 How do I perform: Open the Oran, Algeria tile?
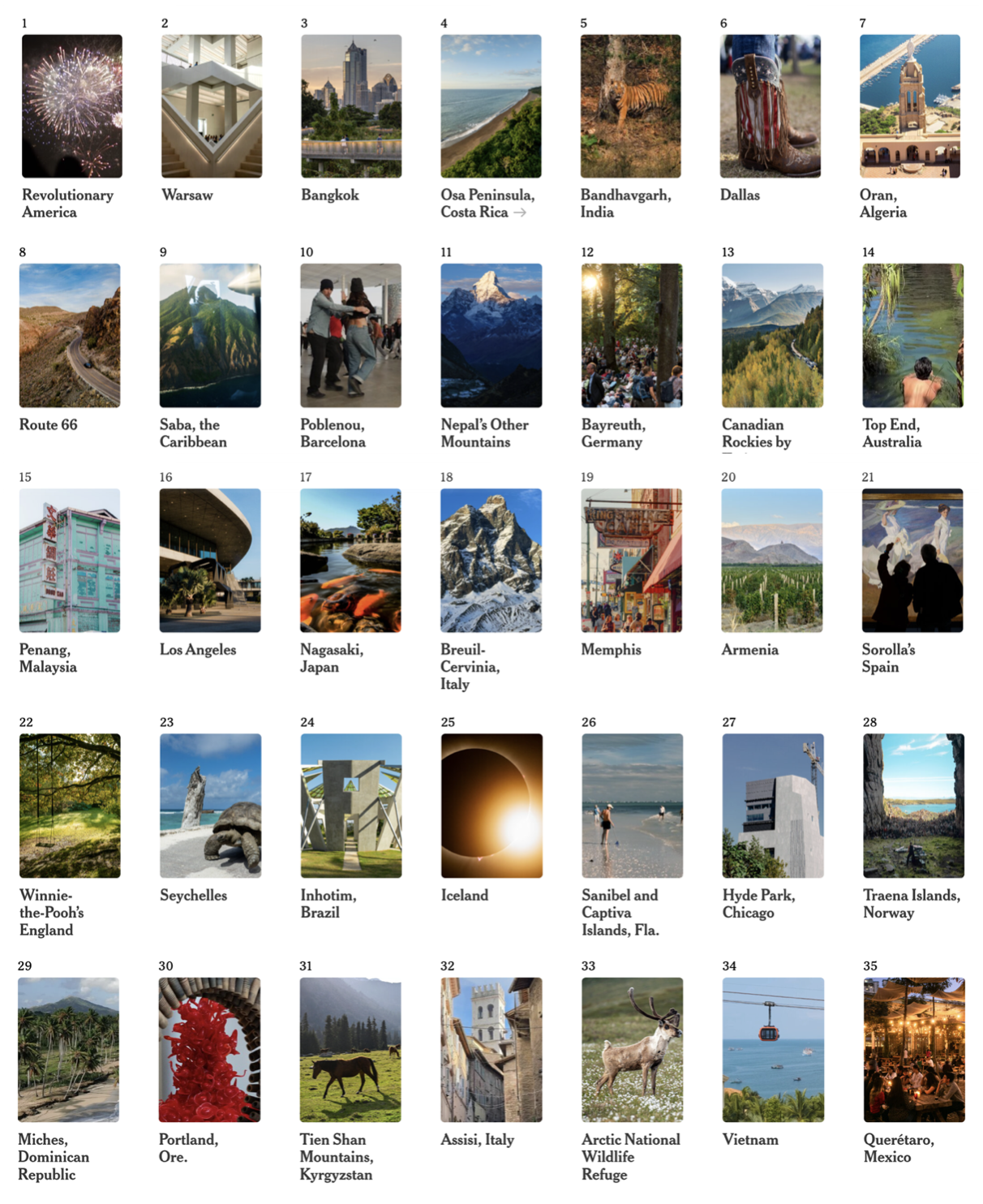909,106
